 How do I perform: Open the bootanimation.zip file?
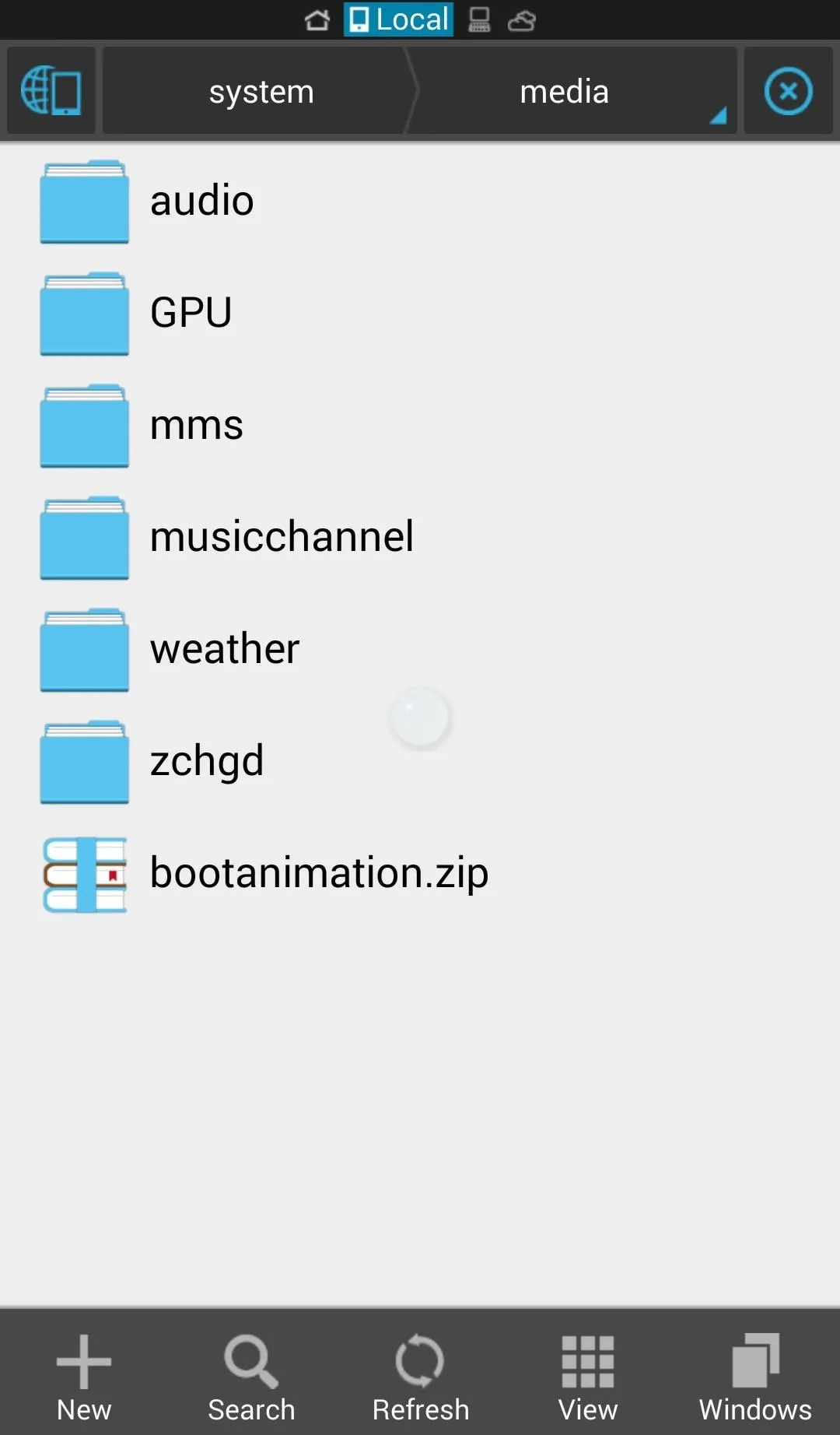click(x=420, y=873)
